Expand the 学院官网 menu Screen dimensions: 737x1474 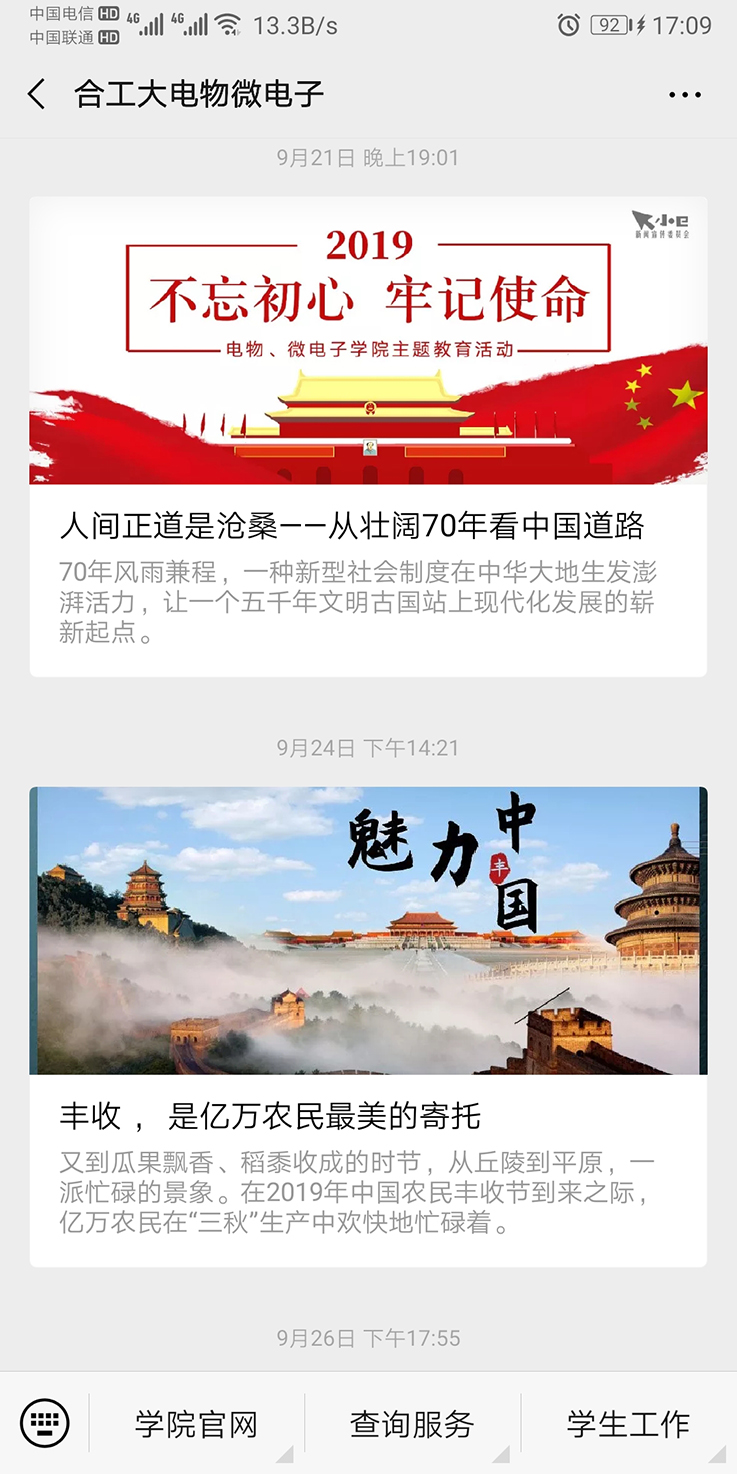click(197, 1423)
